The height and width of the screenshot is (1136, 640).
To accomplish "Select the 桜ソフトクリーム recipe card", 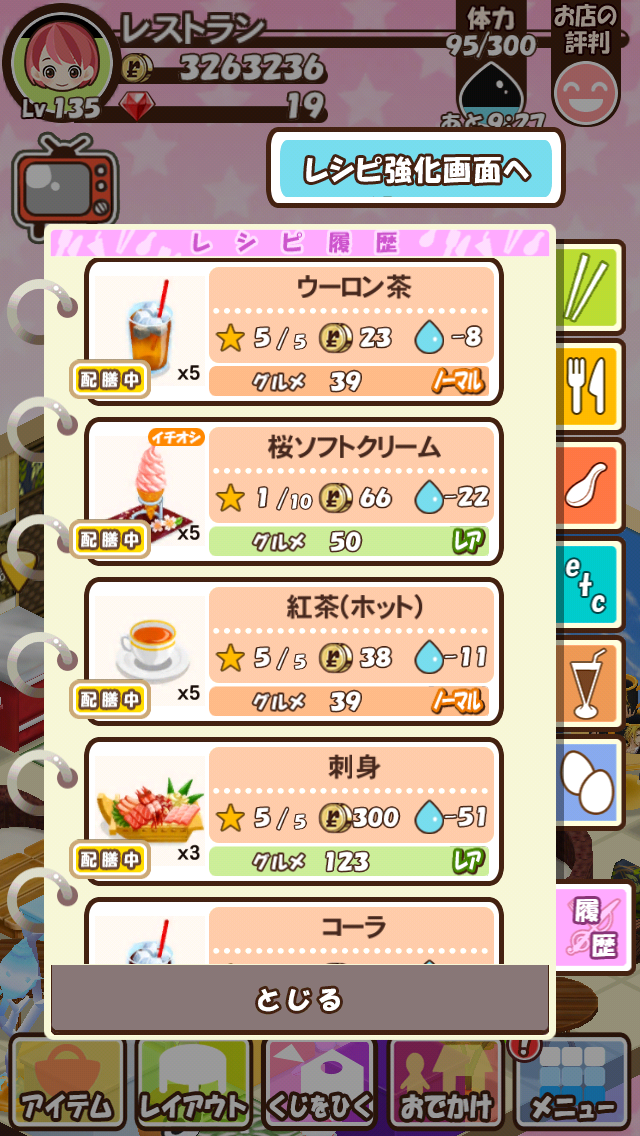I will coord(294,490).
